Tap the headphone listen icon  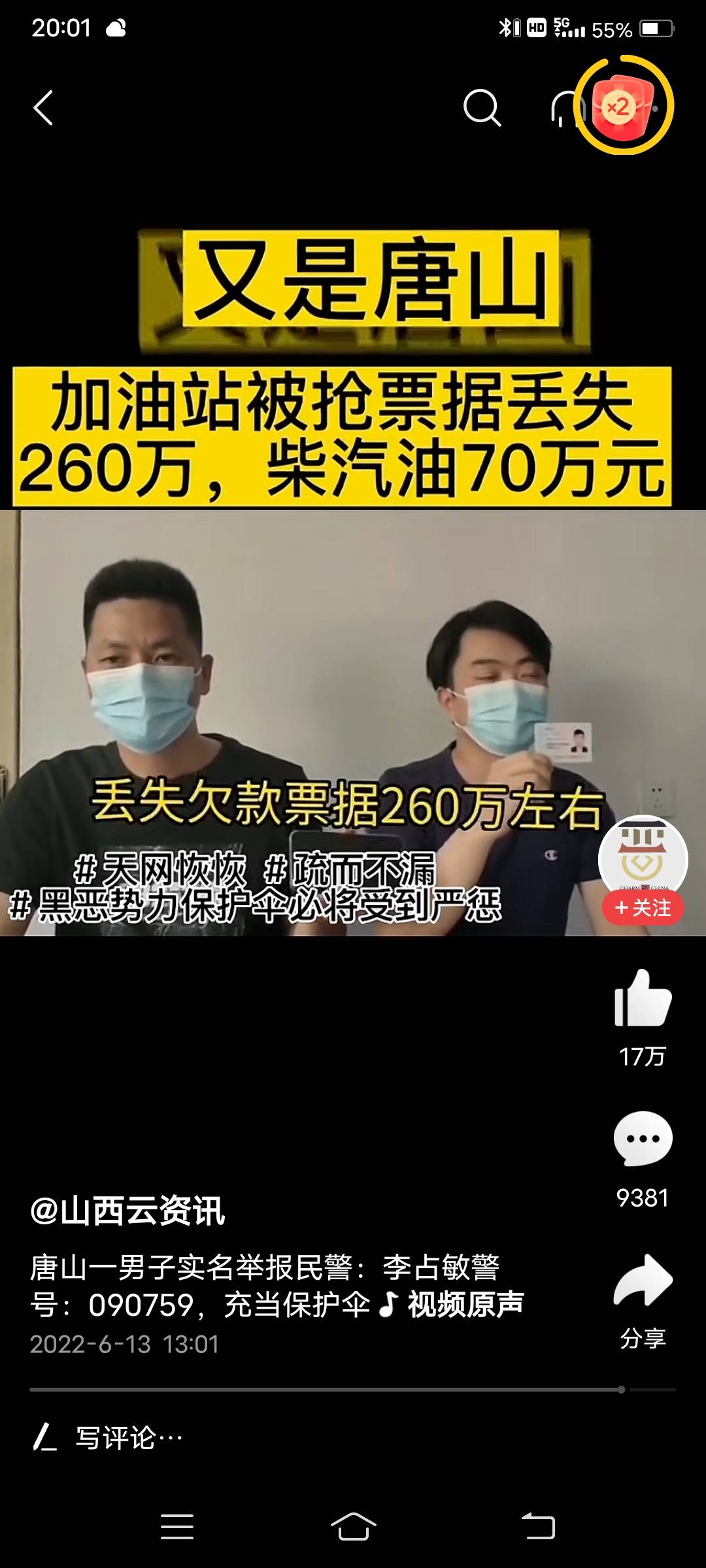(563, 108)
